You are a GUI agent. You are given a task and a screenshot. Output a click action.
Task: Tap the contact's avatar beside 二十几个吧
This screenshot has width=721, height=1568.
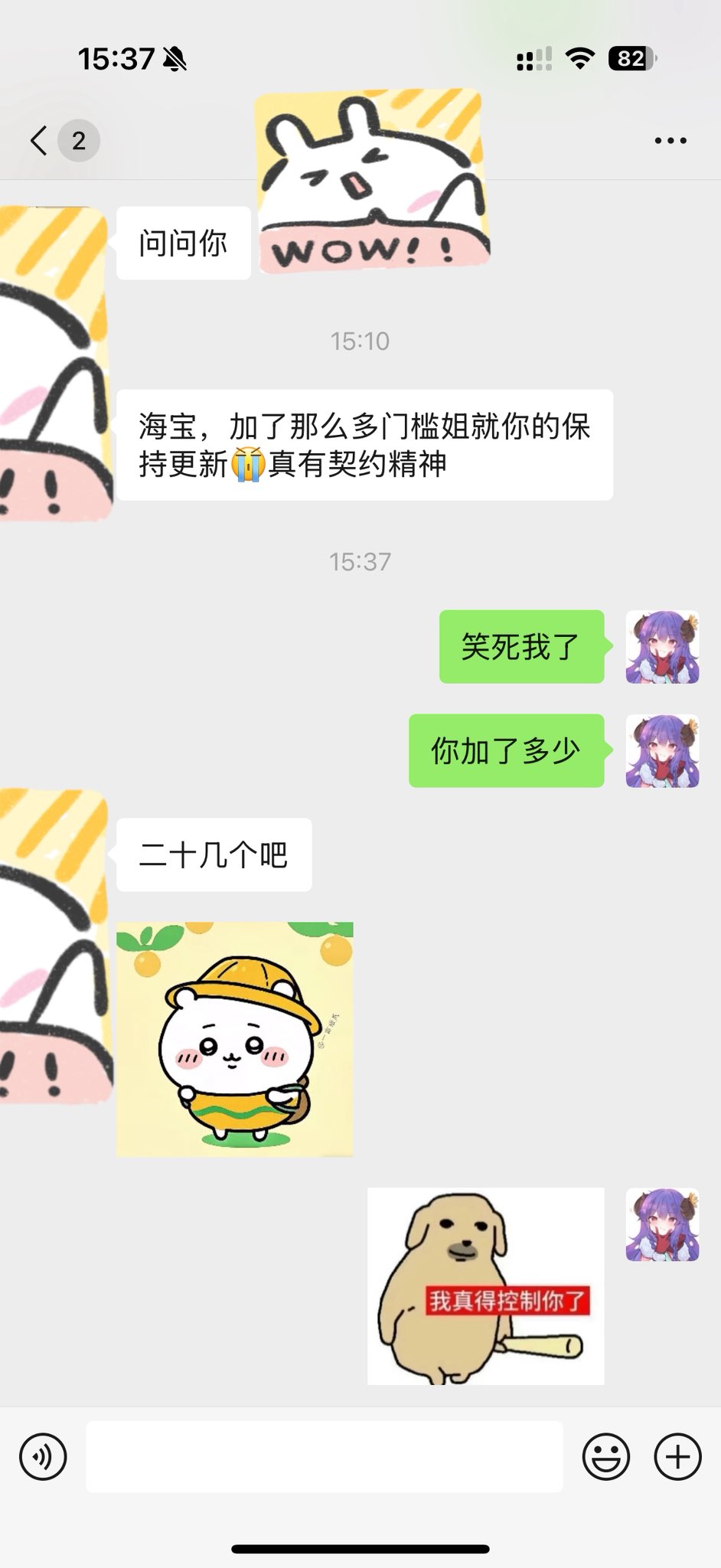coord(54,946)
